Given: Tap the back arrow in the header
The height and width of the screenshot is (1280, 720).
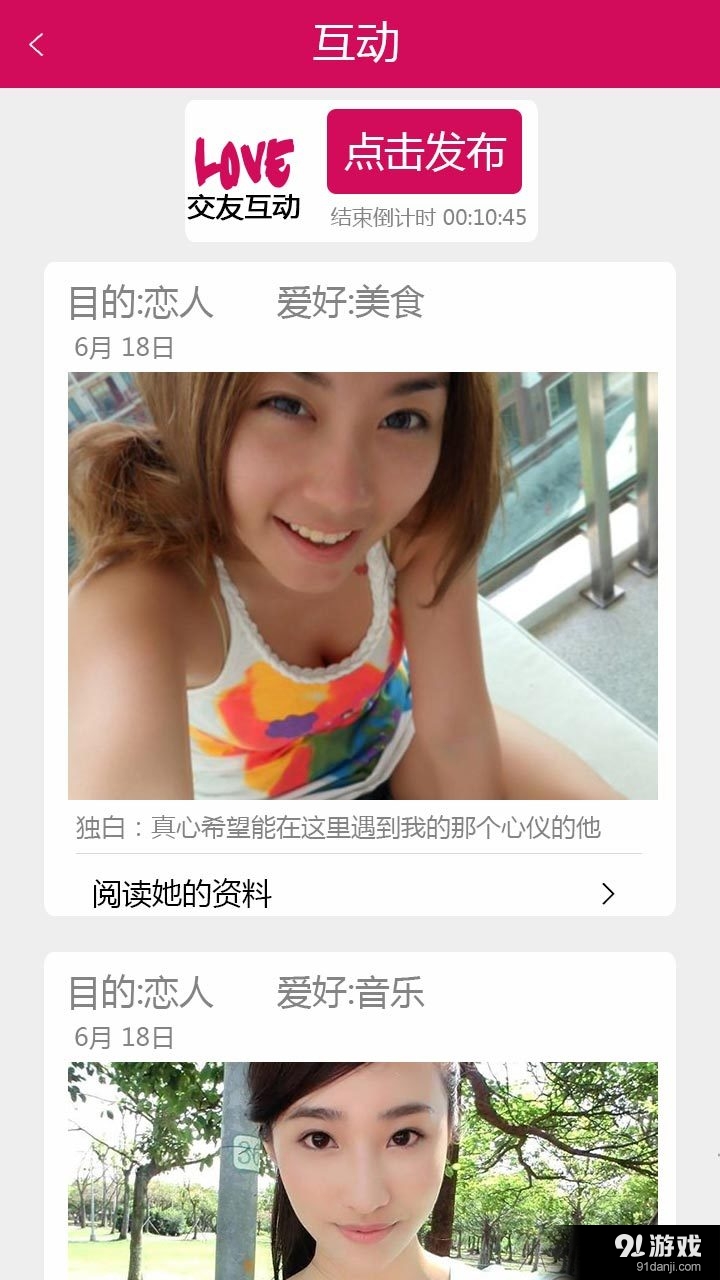Looking at the screenshot, I should 36,43.
